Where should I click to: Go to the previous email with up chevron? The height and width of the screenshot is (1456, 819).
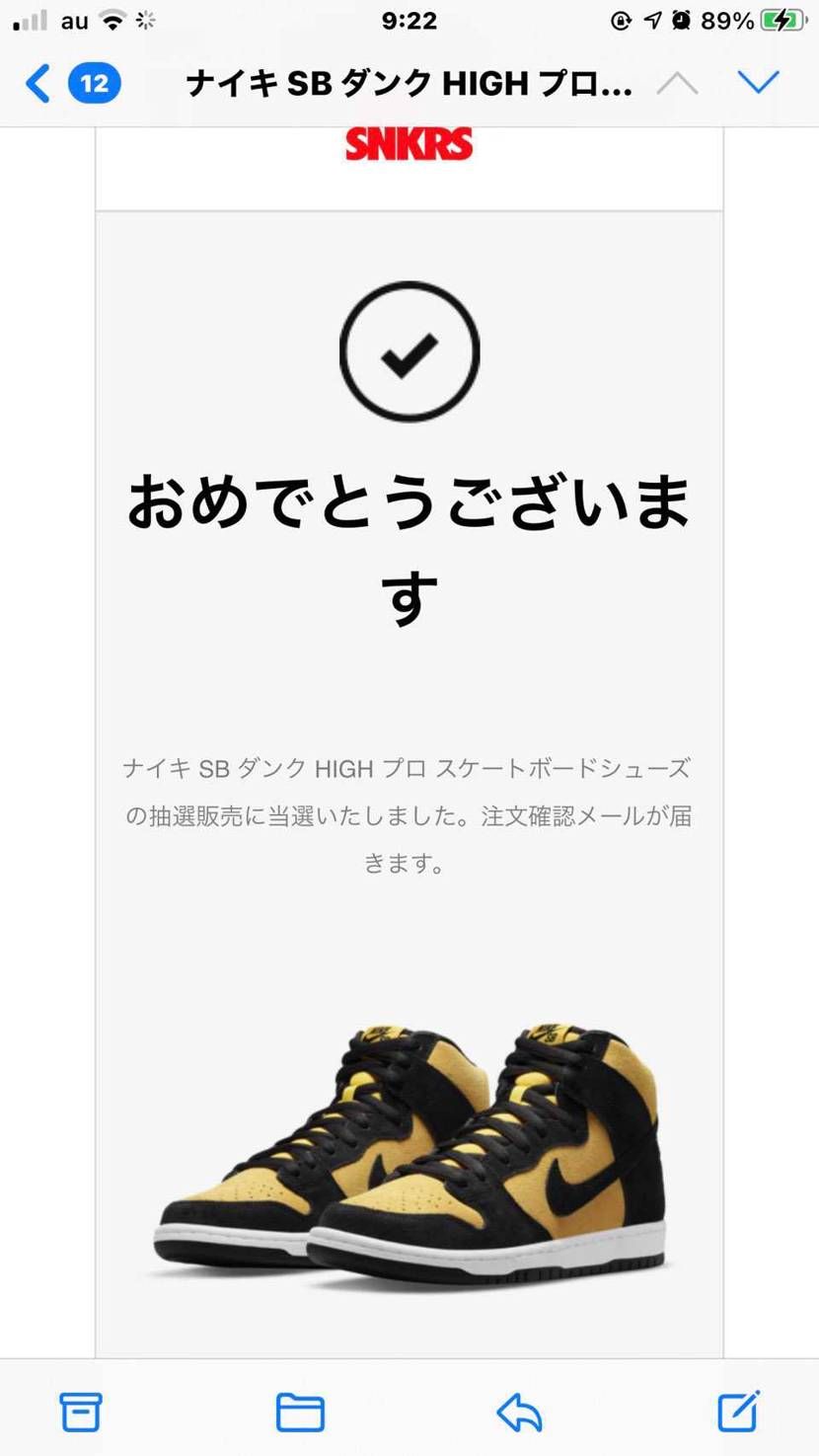coord(678,84)
